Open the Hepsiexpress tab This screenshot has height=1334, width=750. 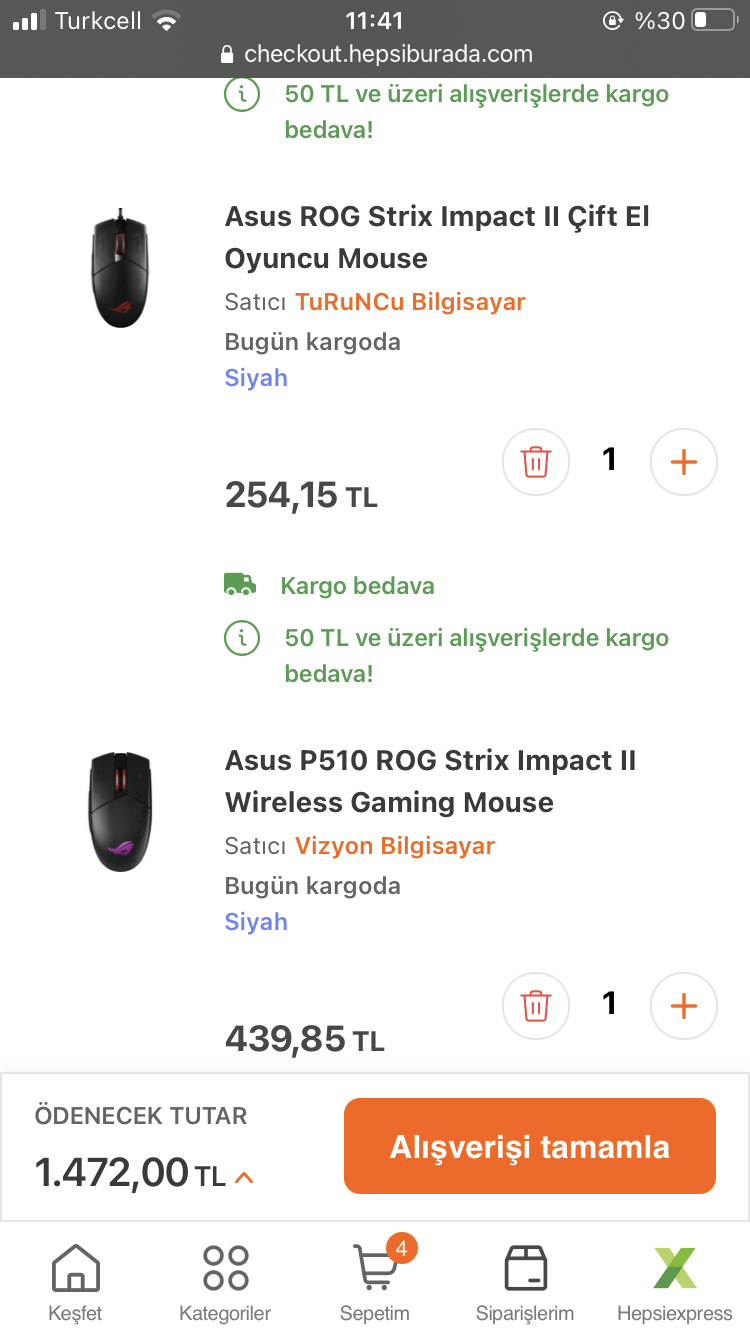pyautogui.click(x=675, y=1282)
